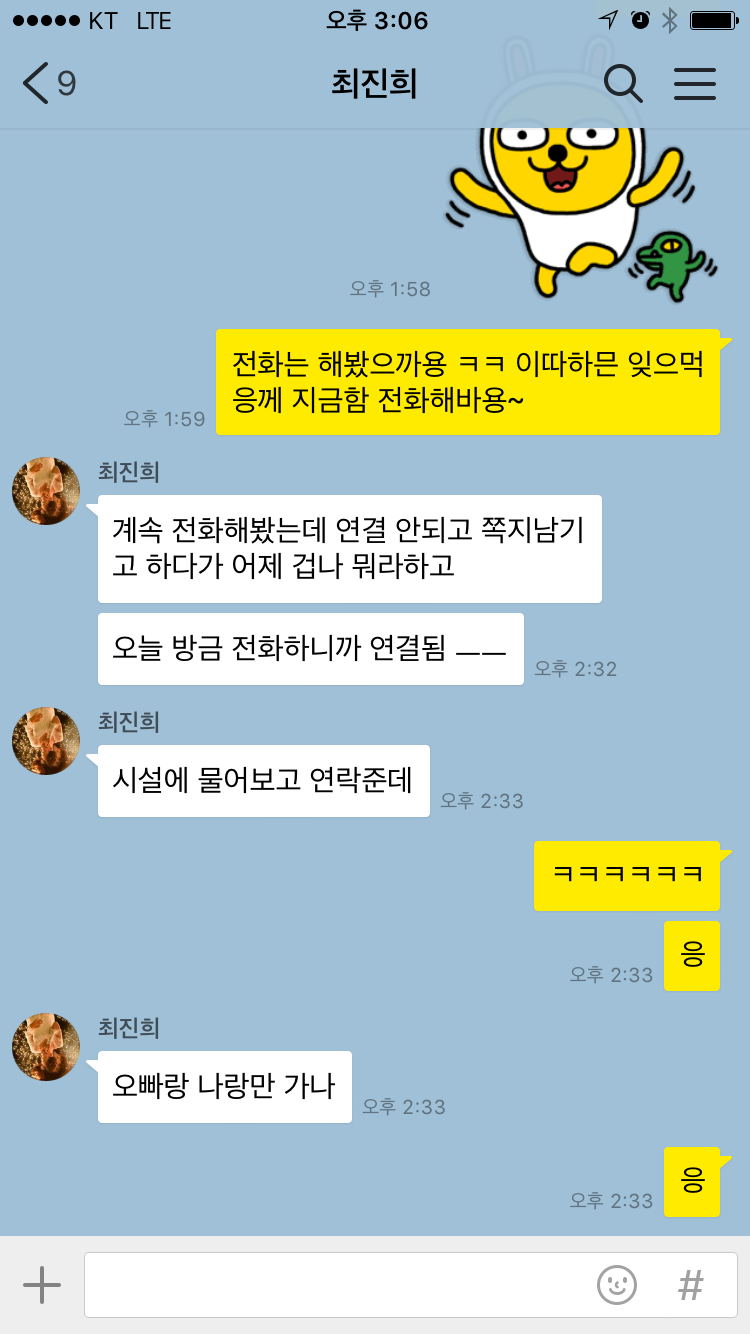750x1334 pixels.
Task: Open 최진희's profile picture above 시설에 물어보고 message
Action: pos(46,741)
